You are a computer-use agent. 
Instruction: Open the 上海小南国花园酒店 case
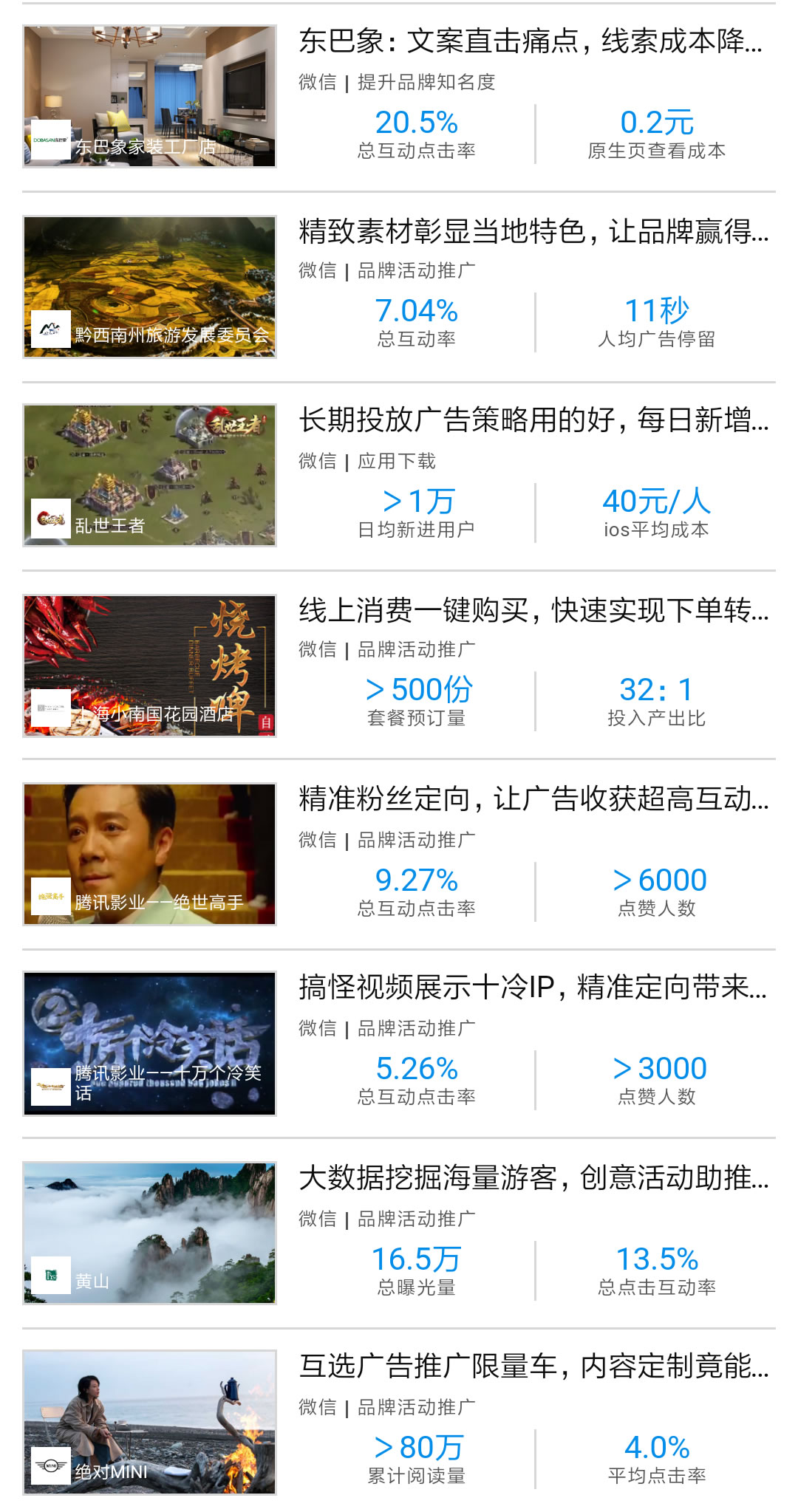399,665
